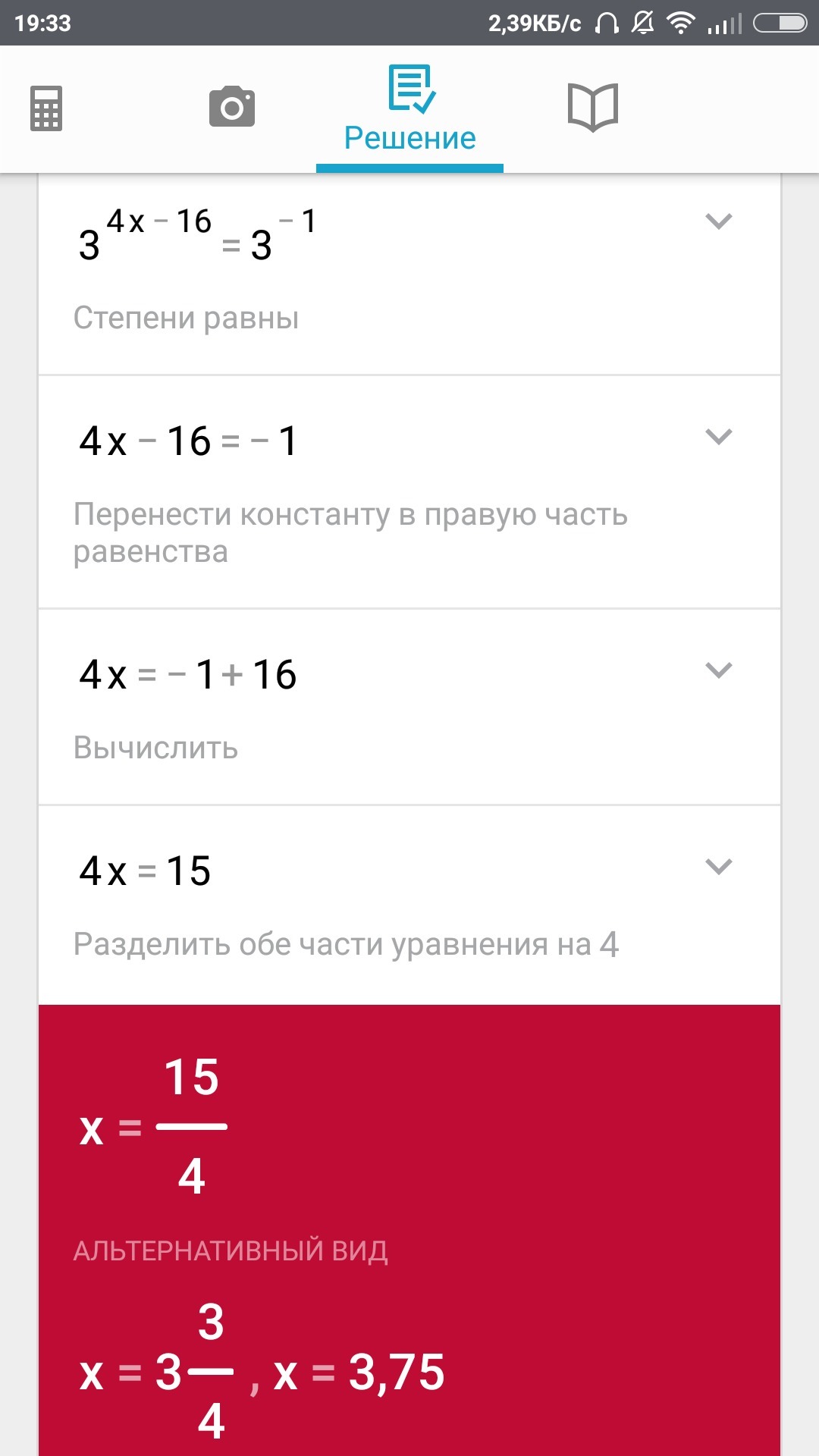This screenshot has width=819, height=1456.
Task: Expand the step 4x = 15
Action: tap(718, 867)
